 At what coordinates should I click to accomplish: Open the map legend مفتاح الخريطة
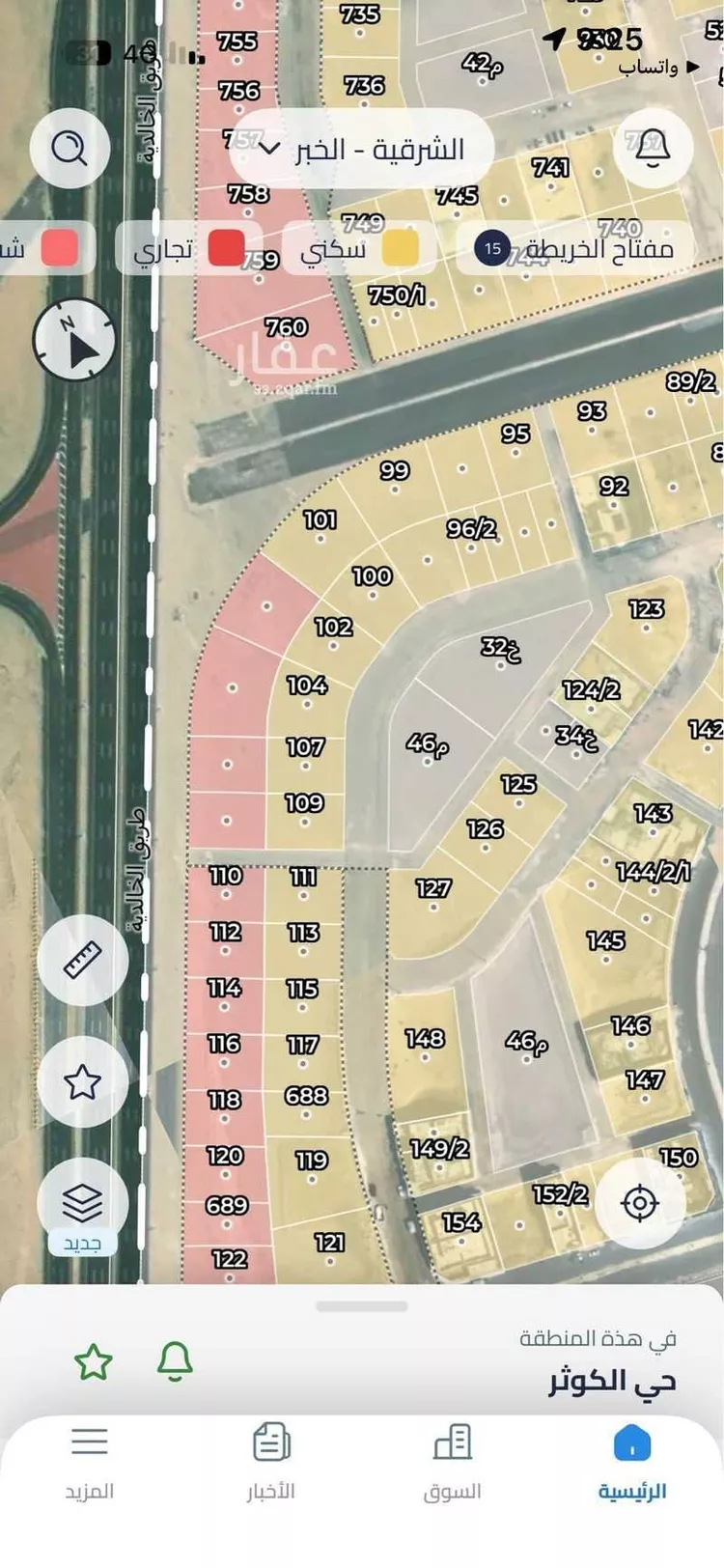pyautogui.click(x=576, y=249)
